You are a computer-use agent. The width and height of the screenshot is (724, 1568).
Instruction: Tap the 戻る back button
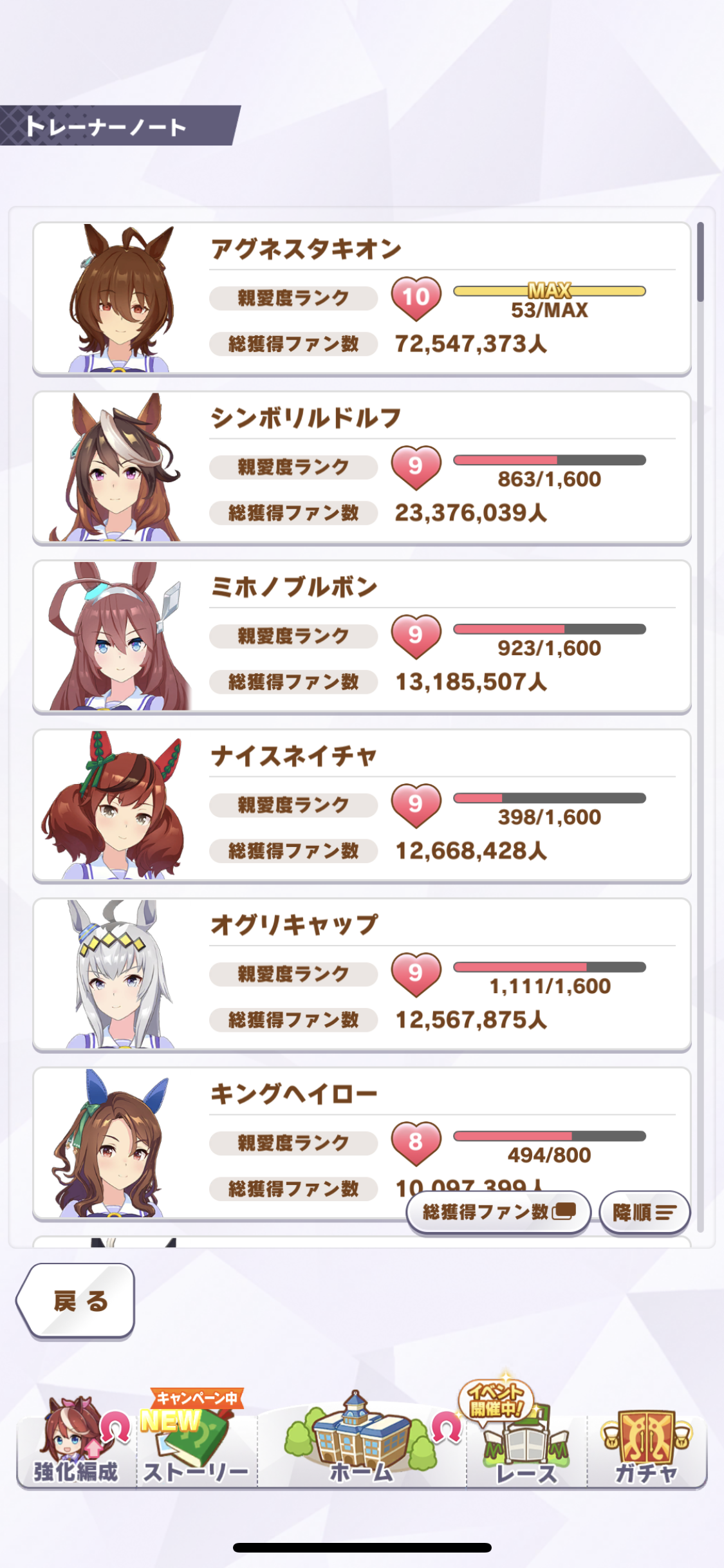point(76,1301)
